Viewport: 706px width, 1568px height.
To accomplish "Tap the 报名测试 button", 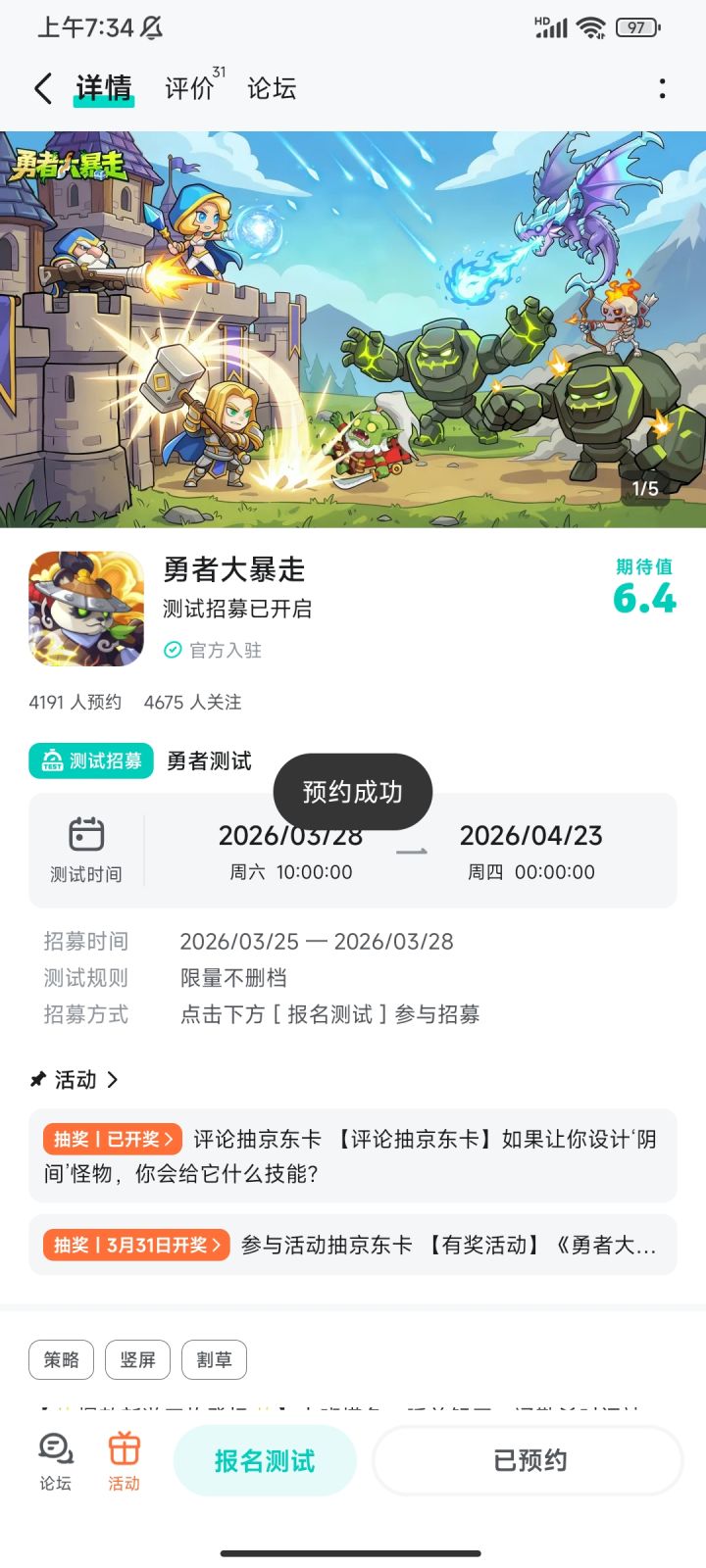I will coord(265,1458).
